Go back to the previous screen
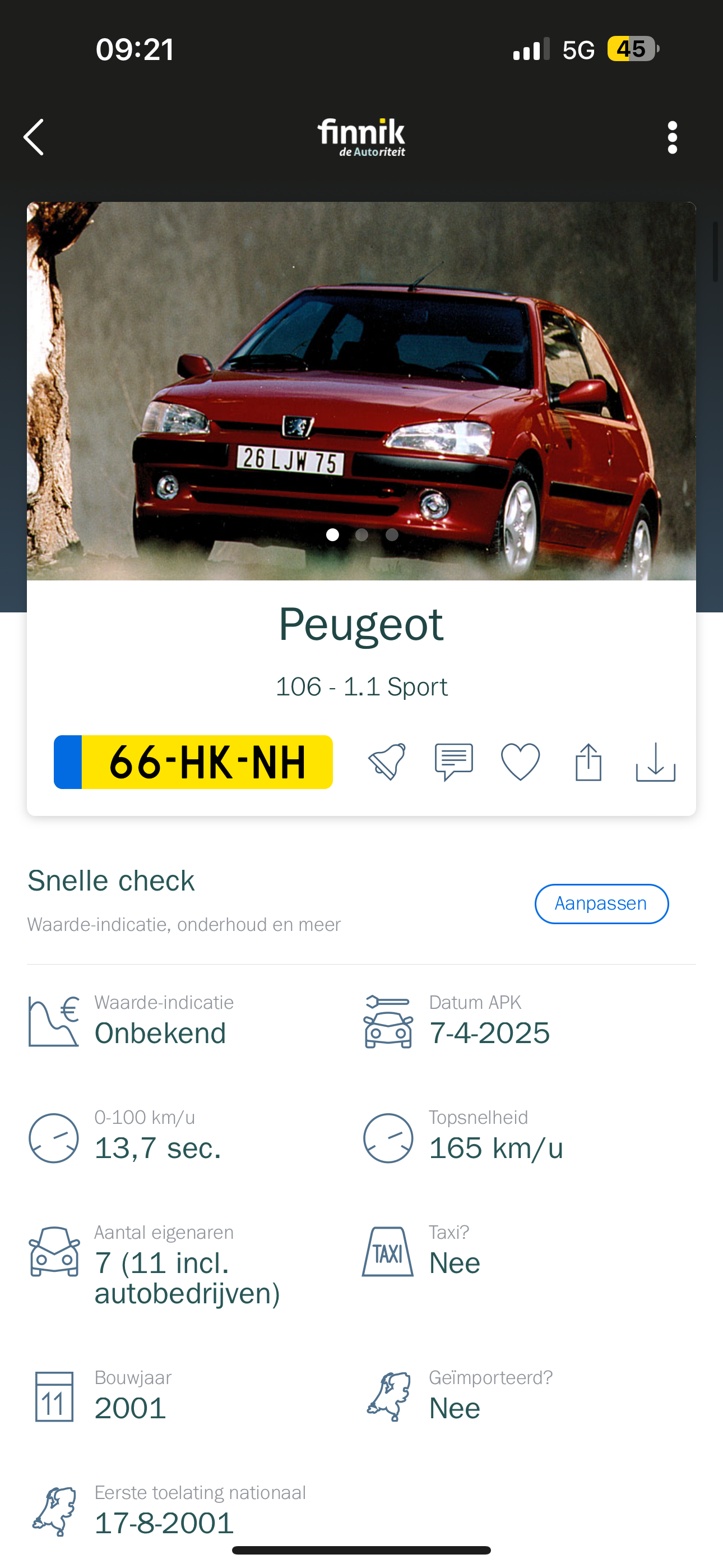Viewport: 723px width, 1568px height. 34,137
